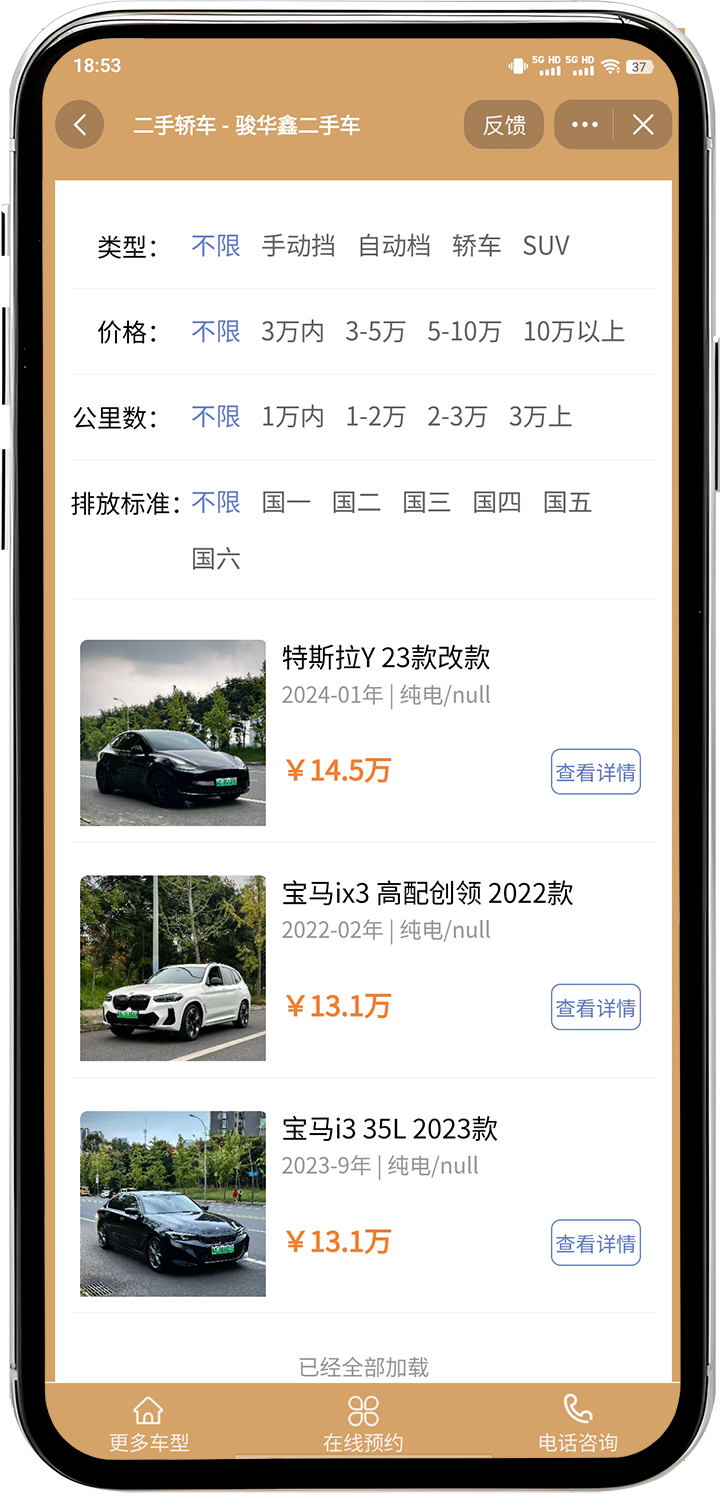Filter type by 手动挡
This screenshot has height=1511, width=720.
click(x=298, y=246)
